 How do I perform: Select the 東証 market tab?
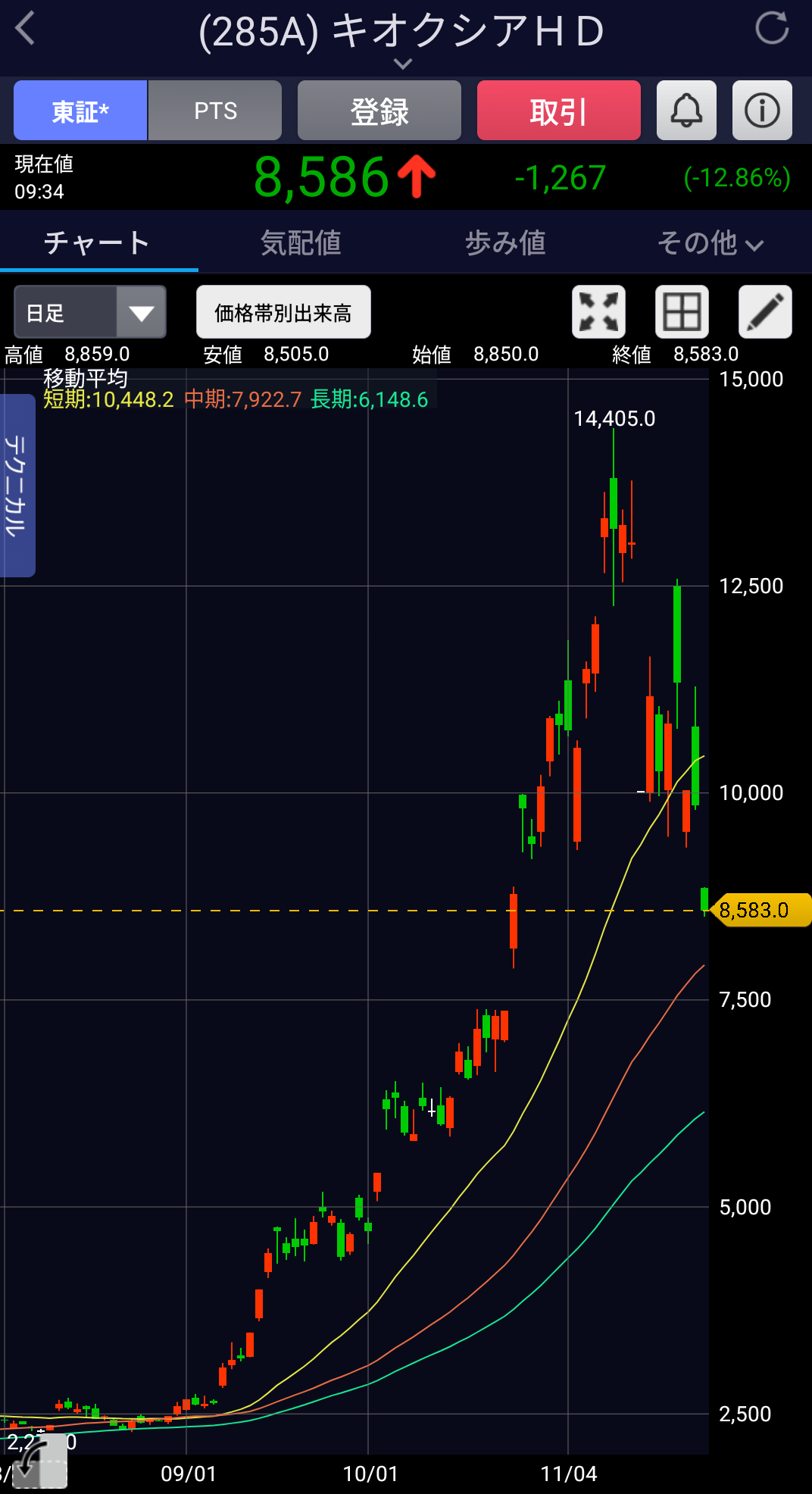click(80, 111)
